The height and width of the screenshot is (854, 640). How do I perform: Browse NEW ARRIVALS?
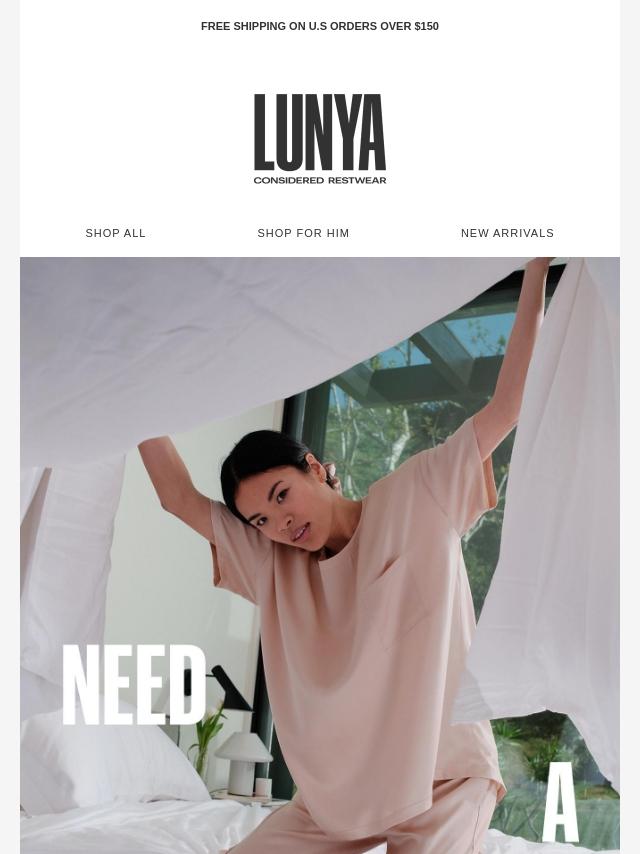tap(507, 233)
